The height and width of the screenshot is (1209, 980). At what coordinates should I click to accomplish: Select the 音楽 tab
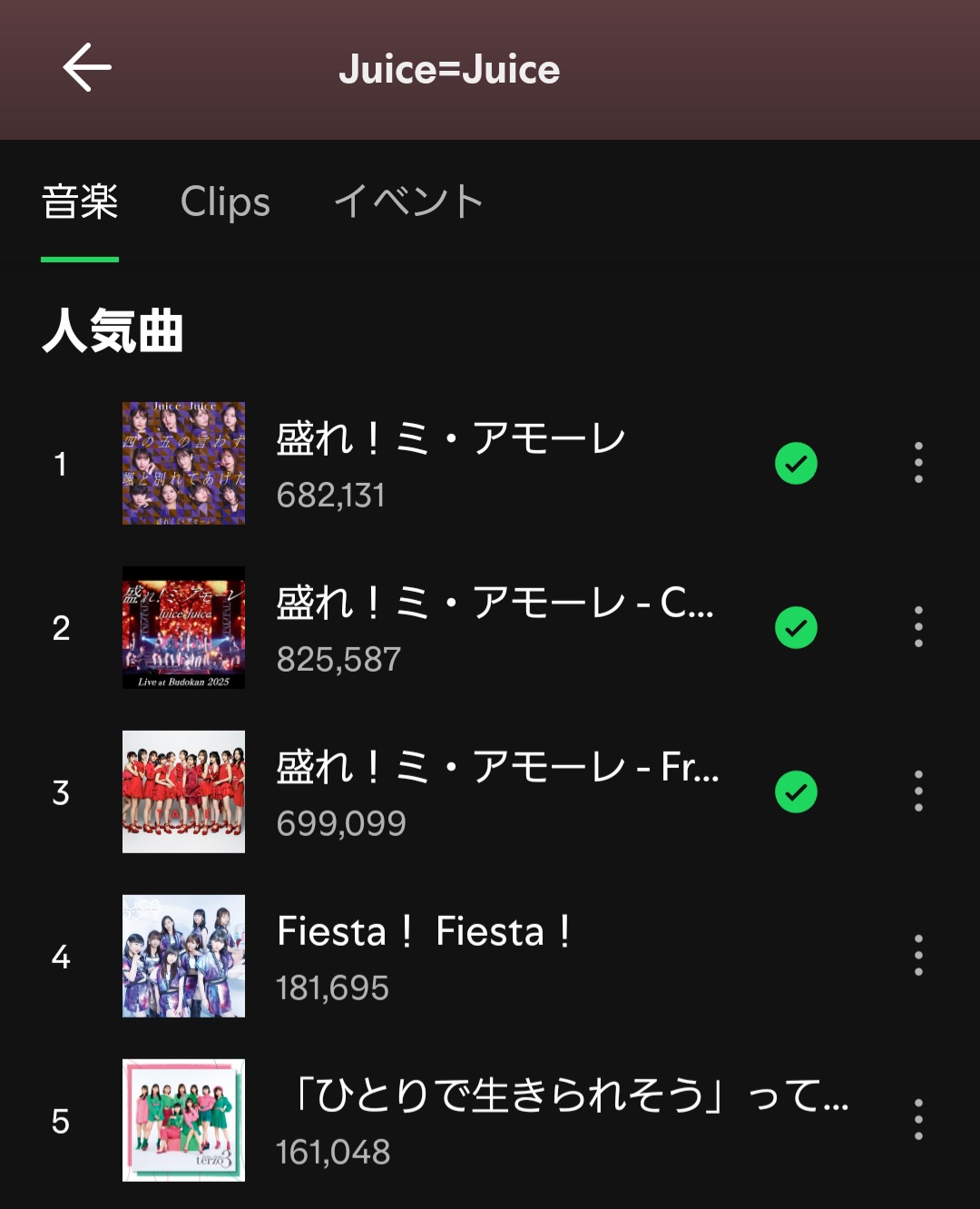pyautogui.click(x=80, y=201)
